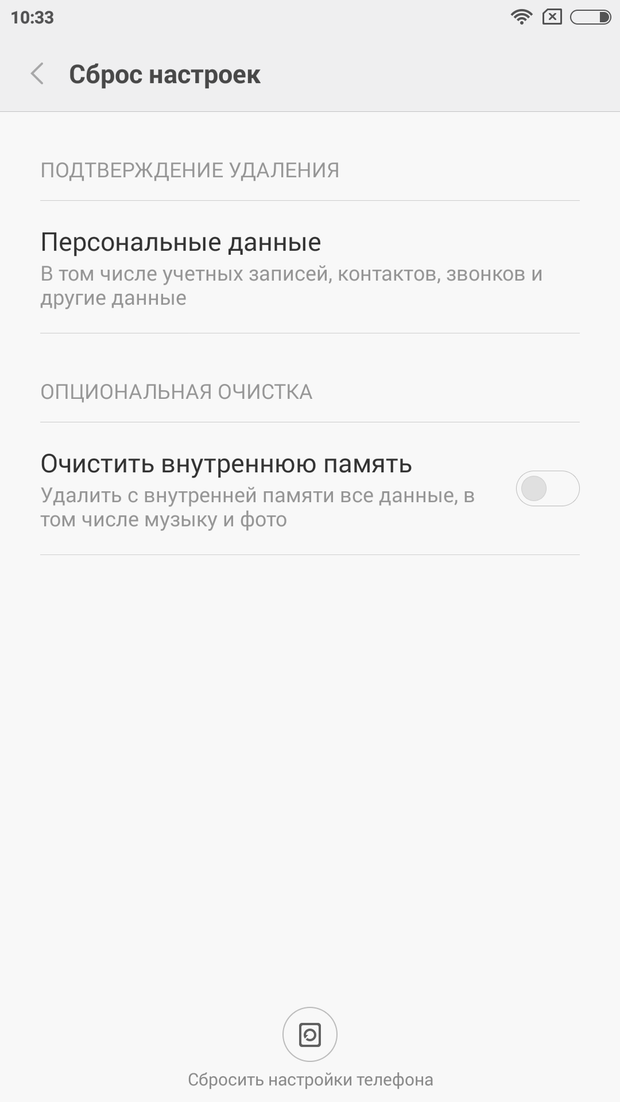Tap Сбросить настройки телефона button
The height and width of the screenshot is (1102, 620).
(x=310, y=1036)
